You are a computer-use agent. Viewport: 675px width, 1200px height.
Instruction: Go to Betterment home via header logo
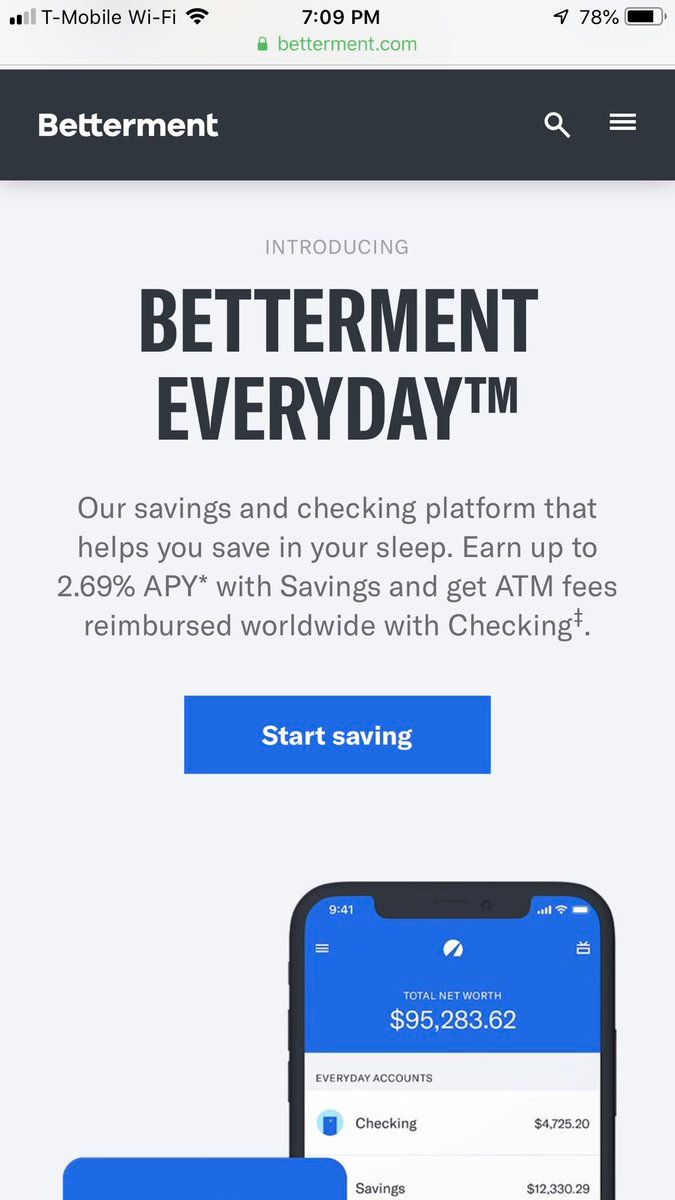pos(128,125)
